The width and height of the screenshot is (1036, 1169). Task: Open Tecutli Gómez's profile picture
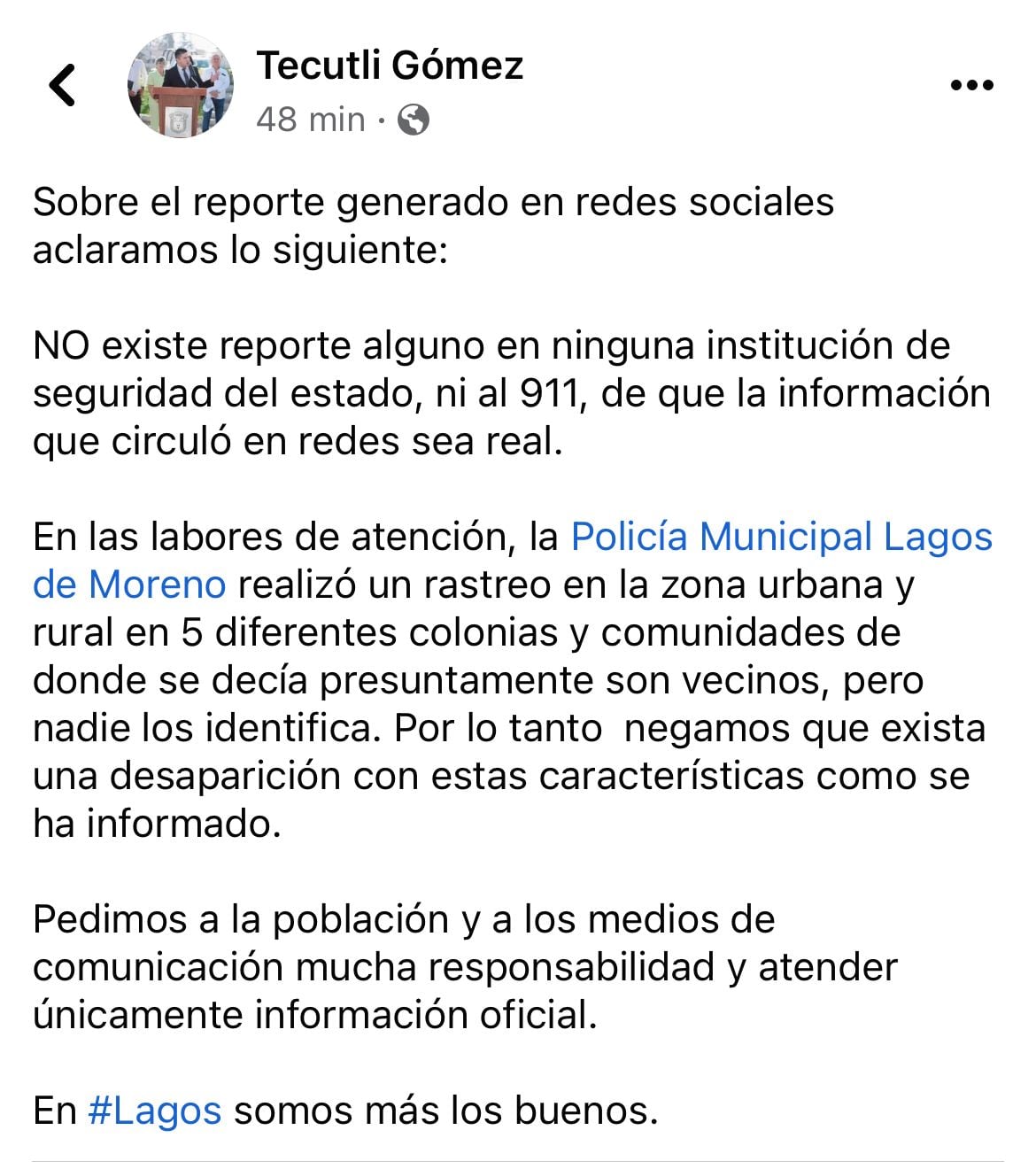[x=181, y=86]
